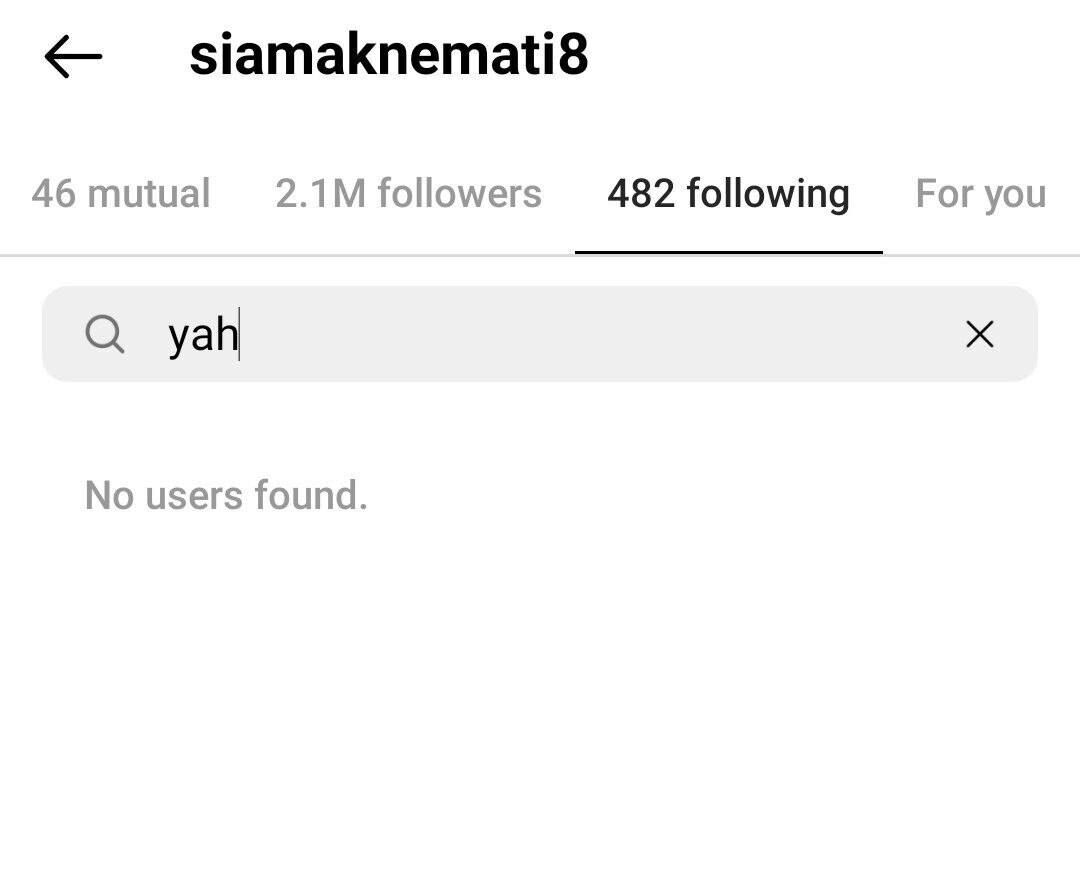Select the 482 following tab
This screenshot has height=871, width=1080.
[x=728, y=194]
